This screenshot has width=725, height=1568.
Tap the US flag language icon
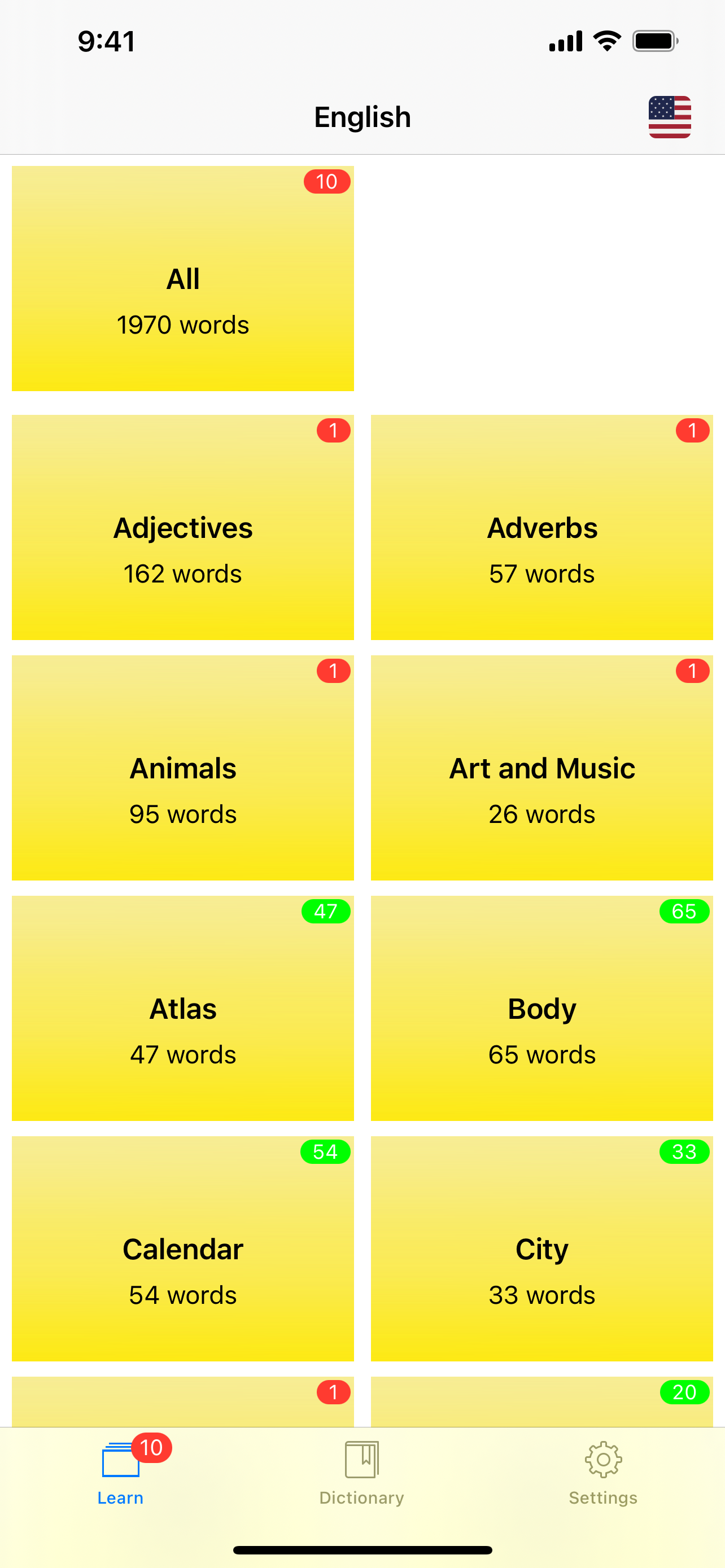[669, 117]
